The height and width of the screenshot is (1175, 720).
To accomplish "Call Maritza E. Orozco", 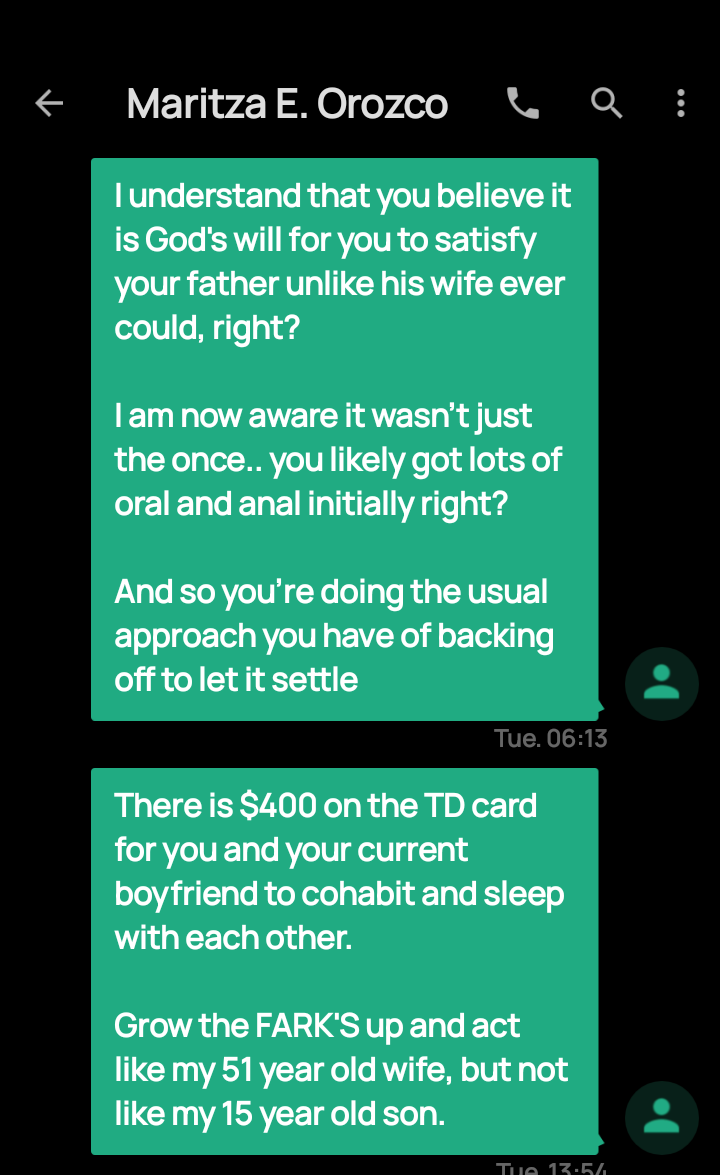I will point(523,103).
